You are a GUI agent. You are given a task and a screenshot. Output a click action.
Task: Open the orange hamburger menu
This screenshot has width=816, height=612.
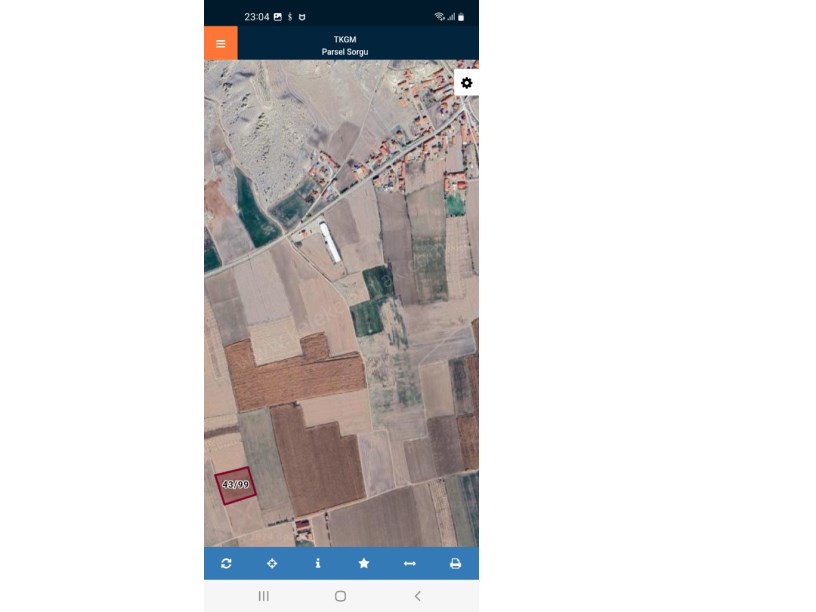[x=220, y=44]
